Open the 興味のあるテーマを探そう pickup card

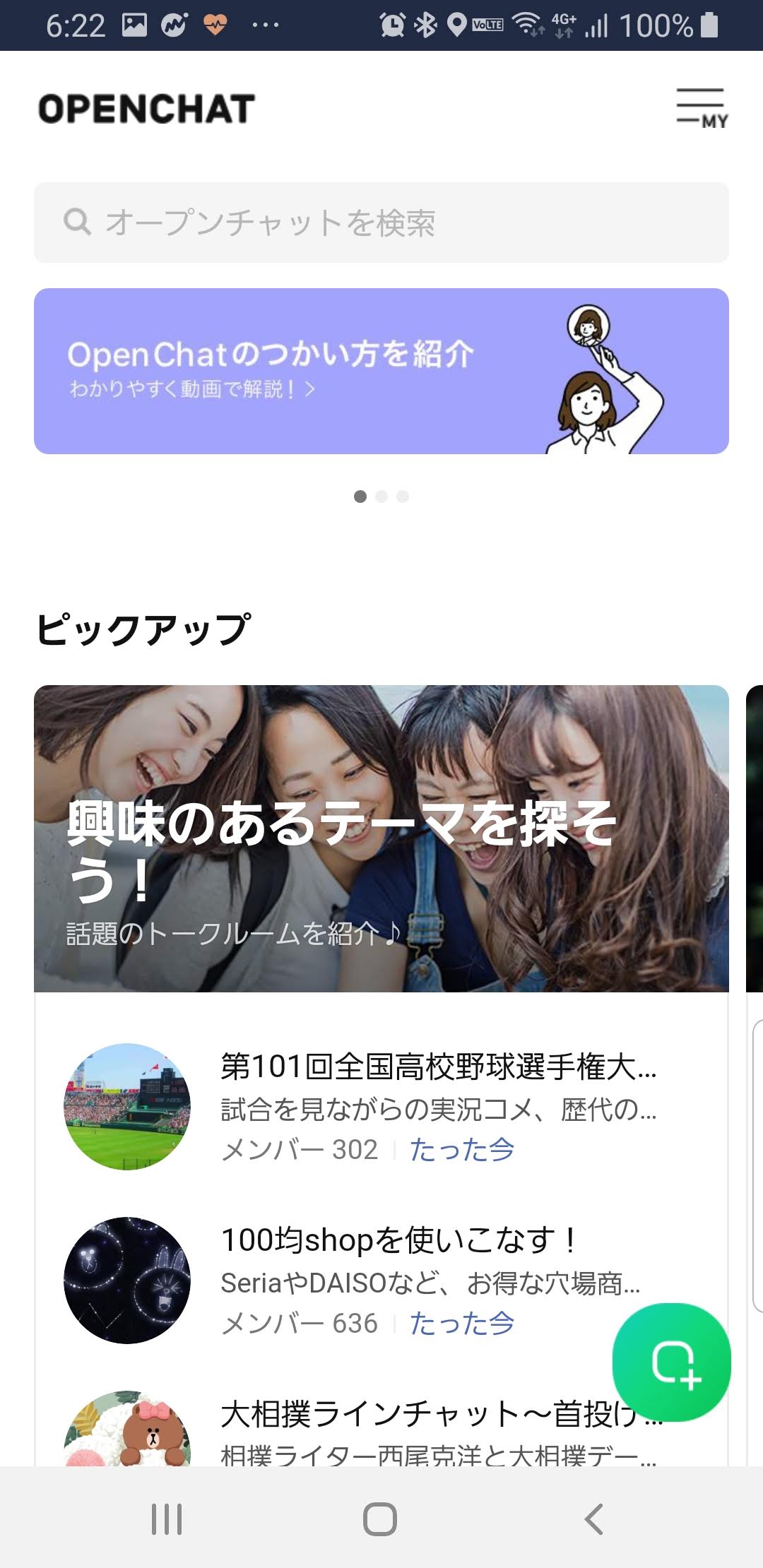point(381,838)
